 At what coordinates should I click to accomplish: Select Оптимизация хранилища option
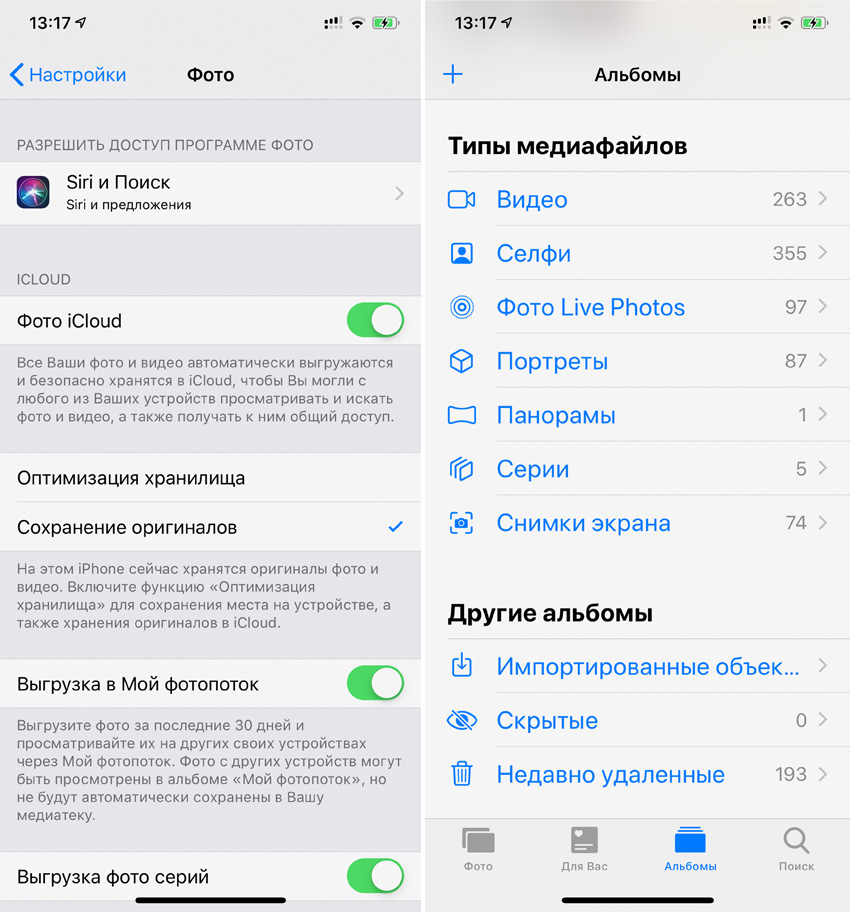click(x=210, y=478)
